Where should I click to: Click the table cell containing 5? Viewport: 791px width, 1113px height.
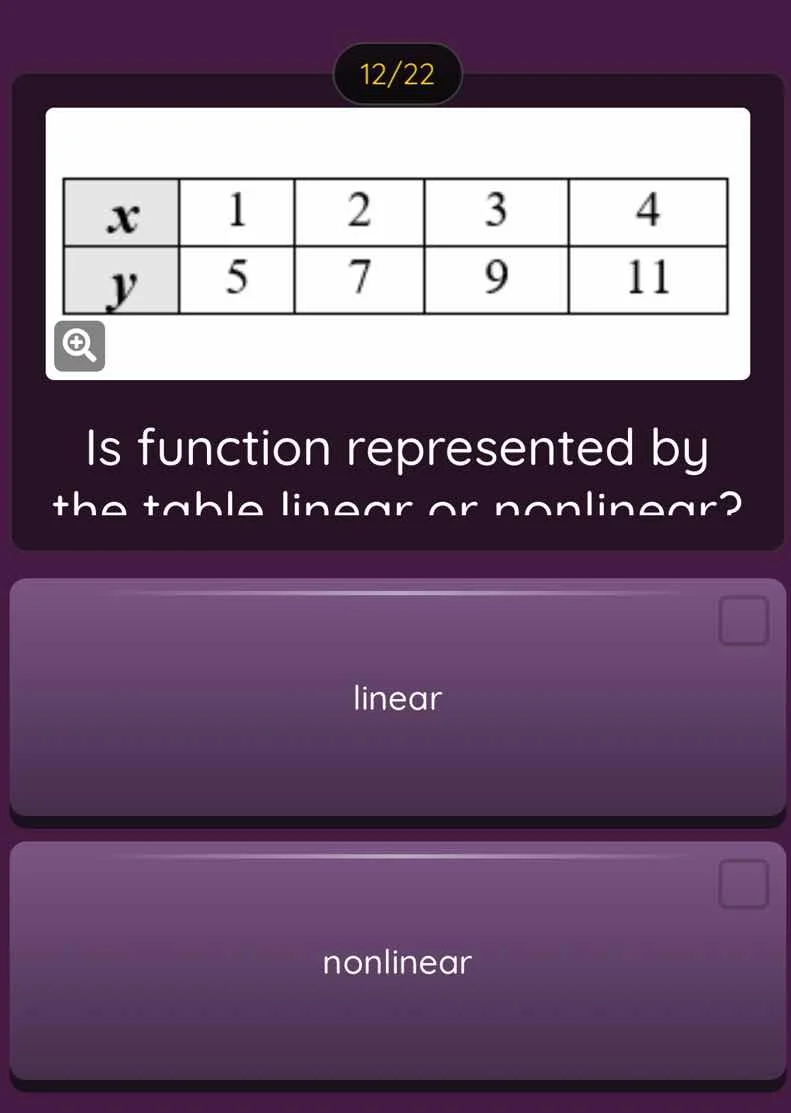tap(237, 280)
